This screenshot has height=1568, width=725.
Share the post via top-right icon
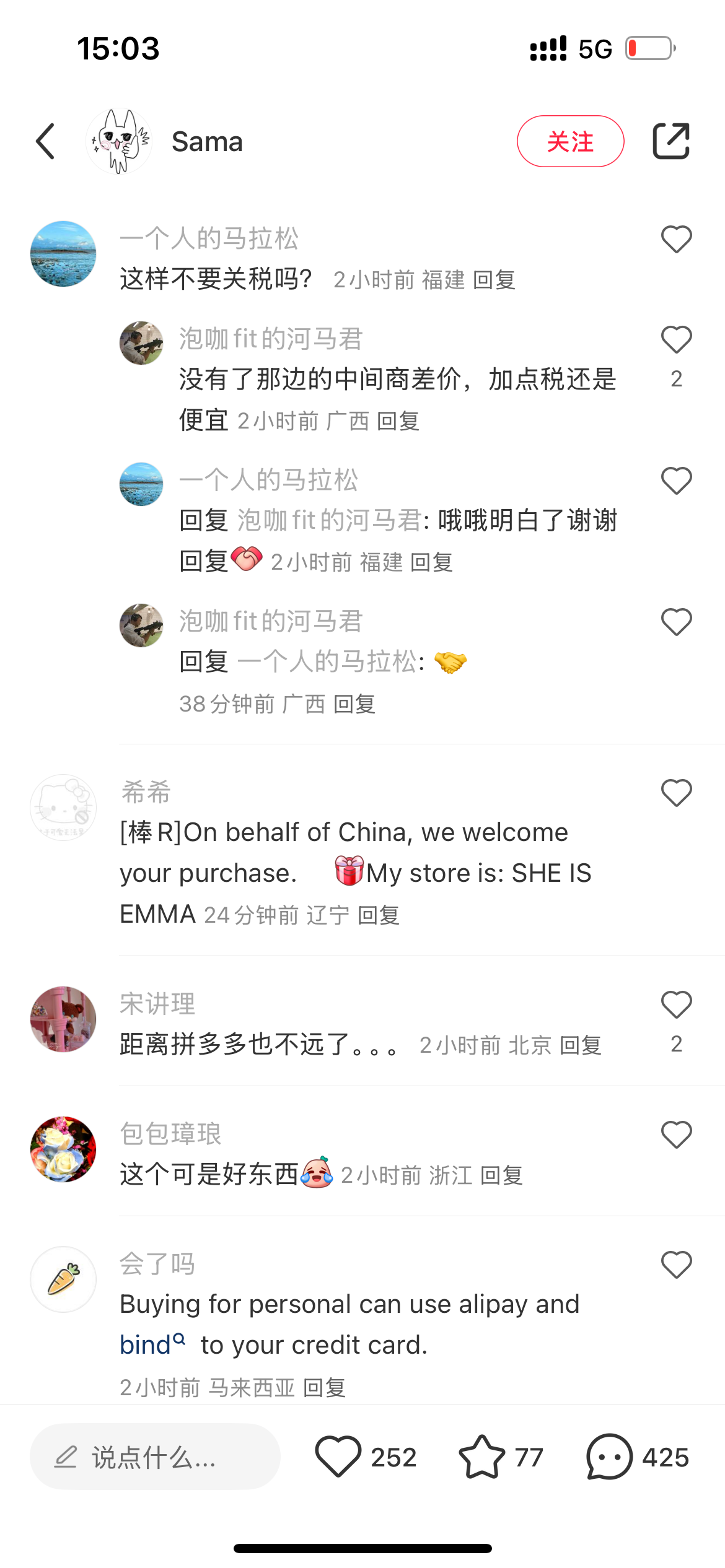671,141
